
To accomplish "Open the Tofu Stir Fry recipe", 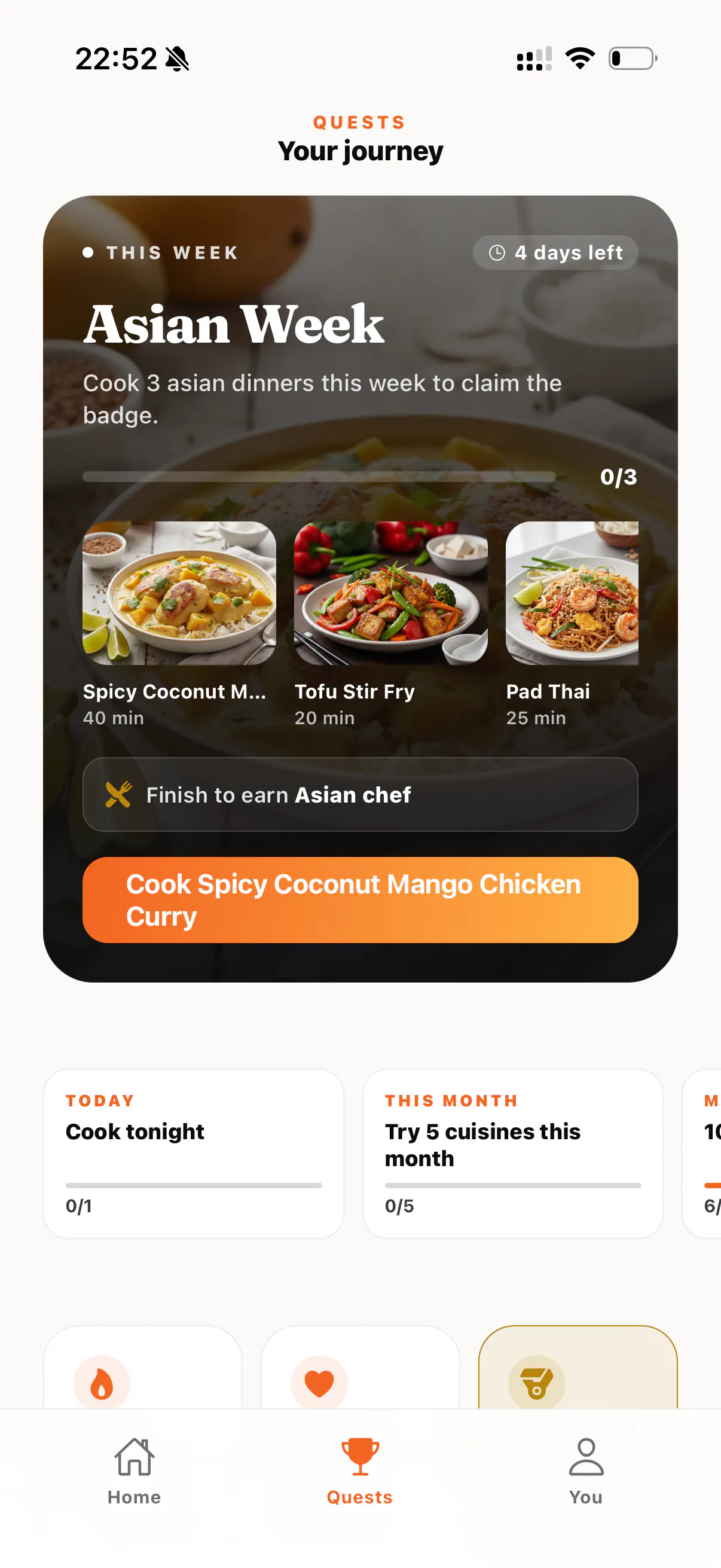I will pyautogui.click(x=390, y=624).
